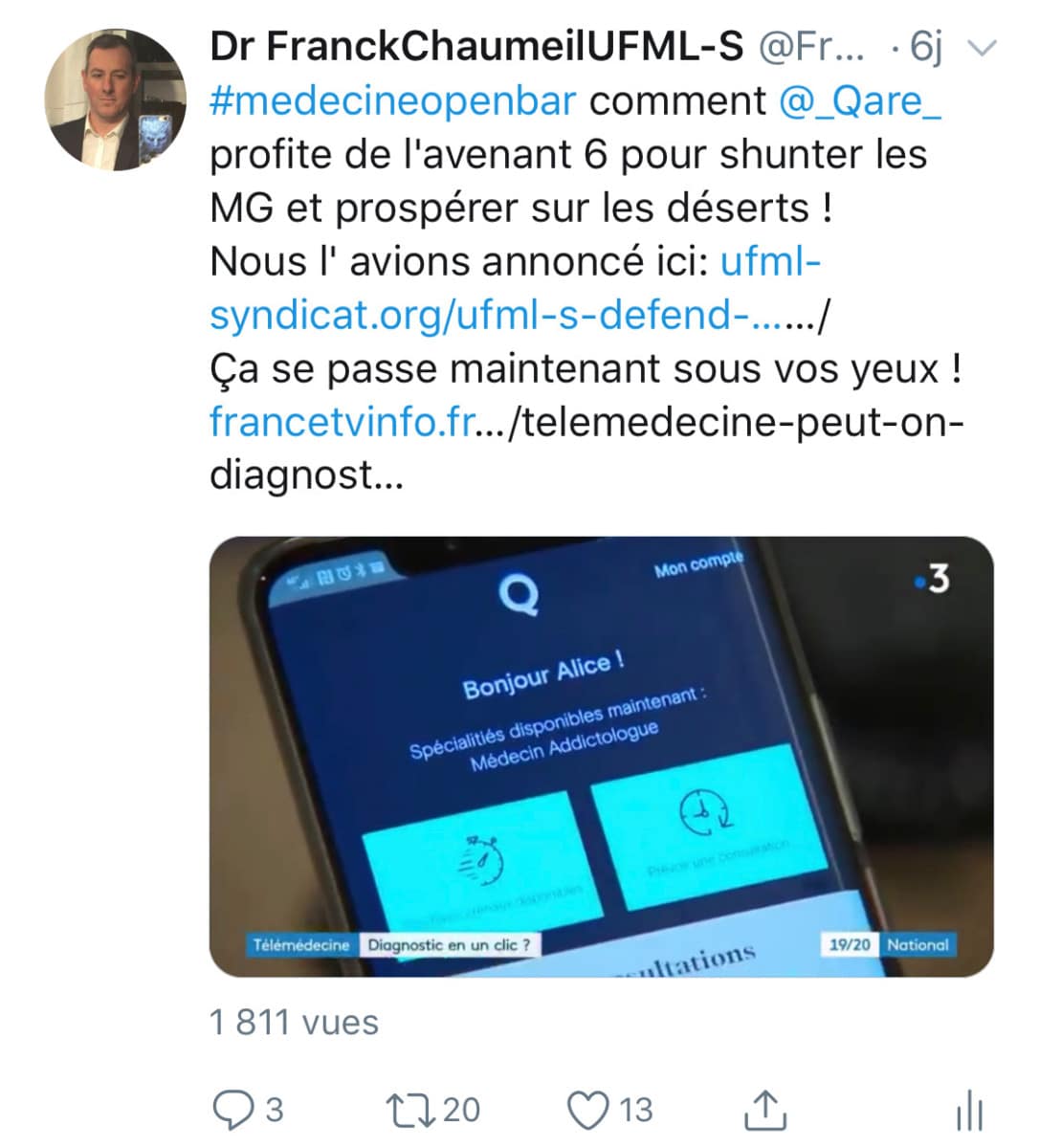Viewport: 1039px width, 1148px height.
Task: View tweet activity analytics
Action: tap(969, 1110)
